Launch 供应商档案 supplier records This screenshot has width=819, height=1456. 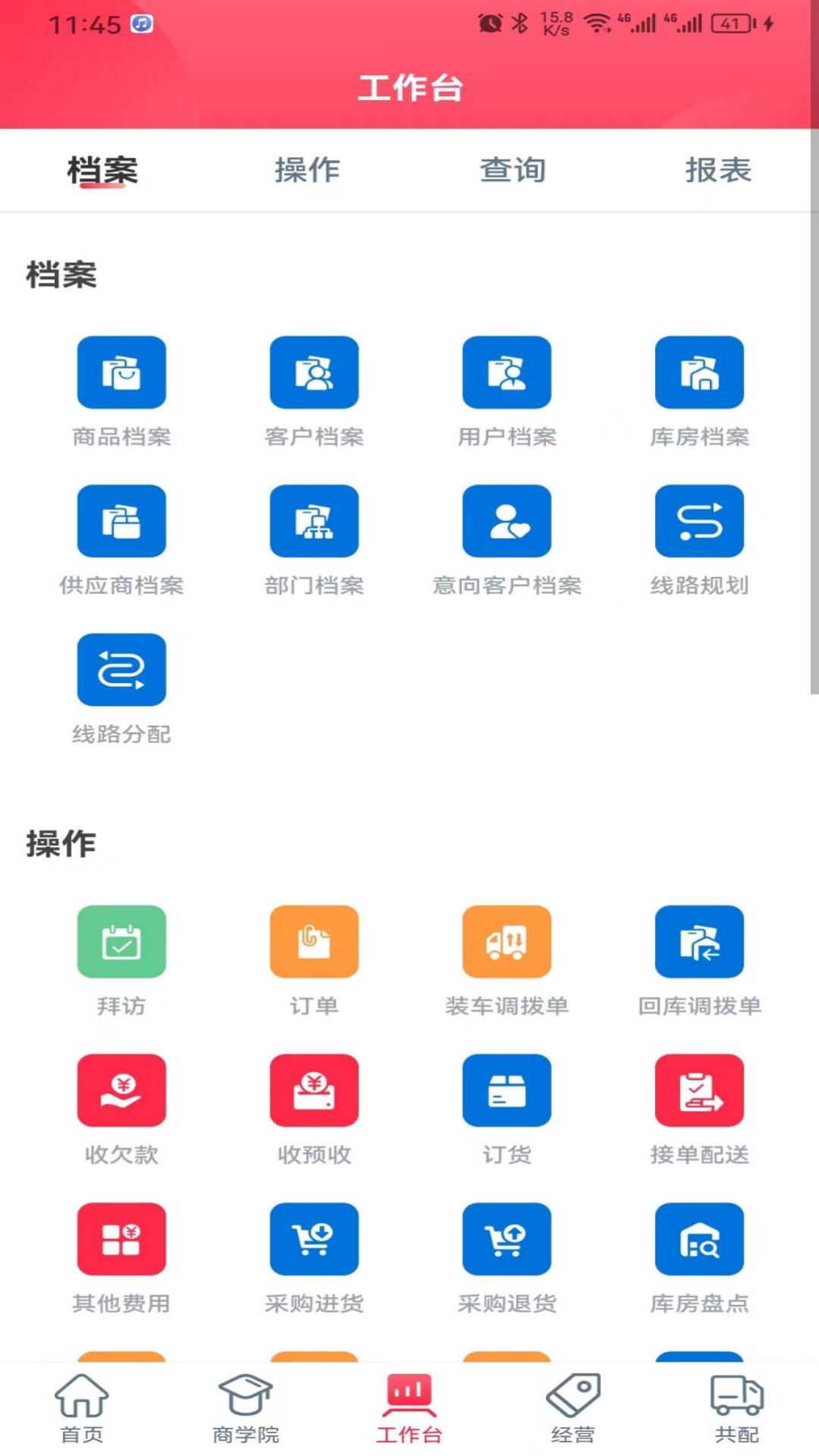121,521
